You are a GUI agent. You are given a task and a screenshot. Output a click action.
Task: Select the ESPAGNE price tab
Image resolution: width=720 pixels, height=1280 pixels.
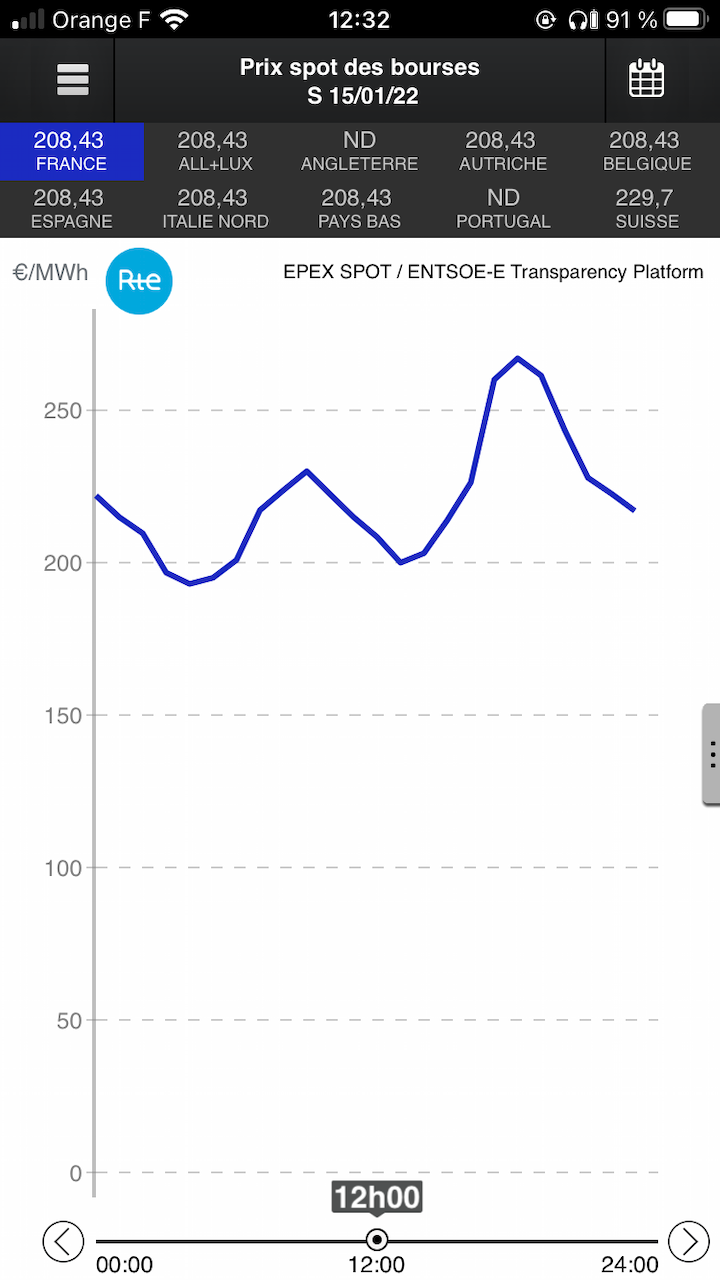[x=71, y=209]
